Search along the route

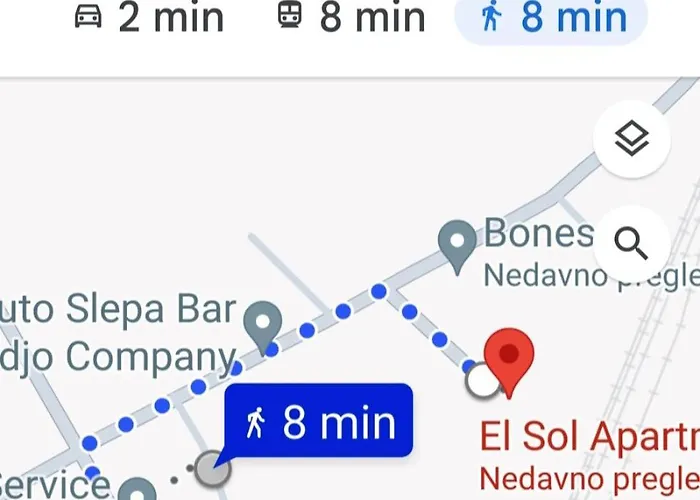coord(631,243)
